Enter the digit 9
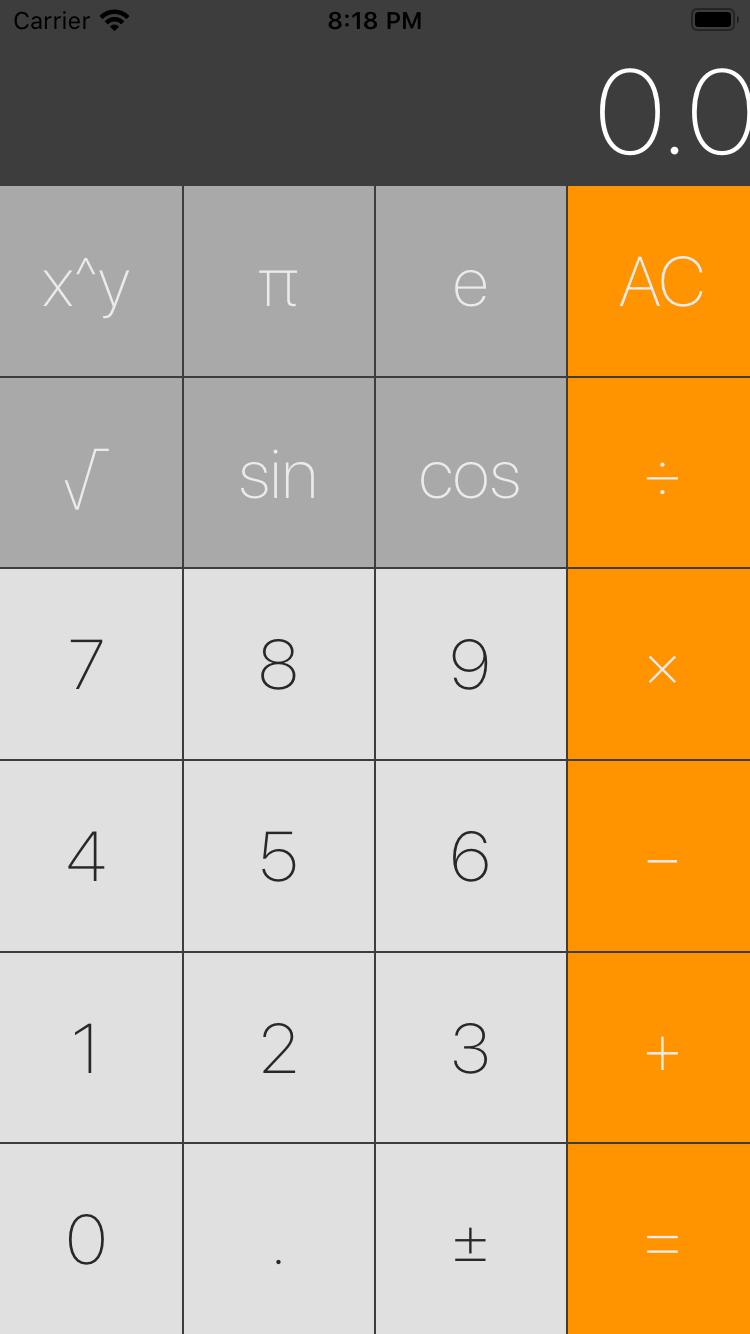The image size is (750, 1334). (x=471, y=664)
